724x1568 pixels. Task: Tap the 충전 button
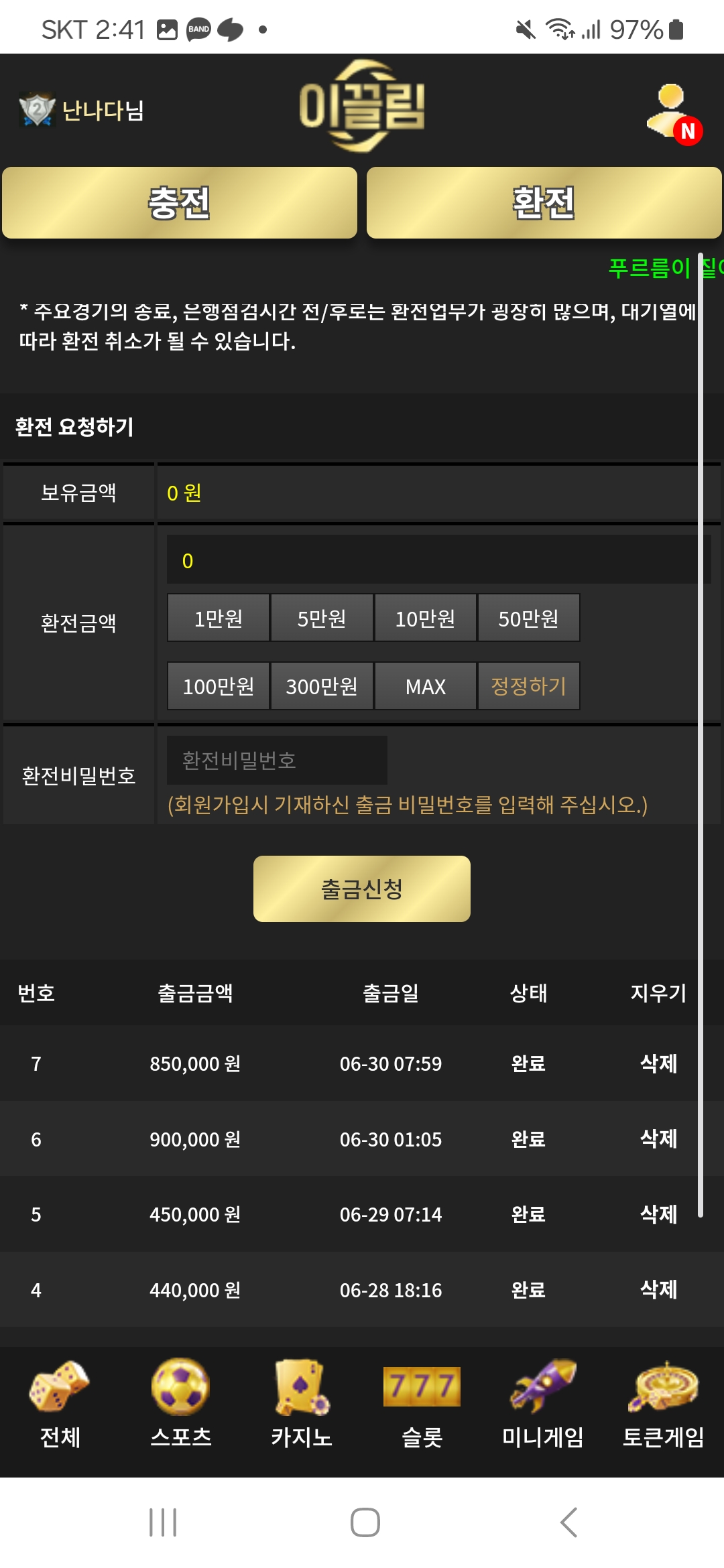pyautogui.click(x=180, y=203)
